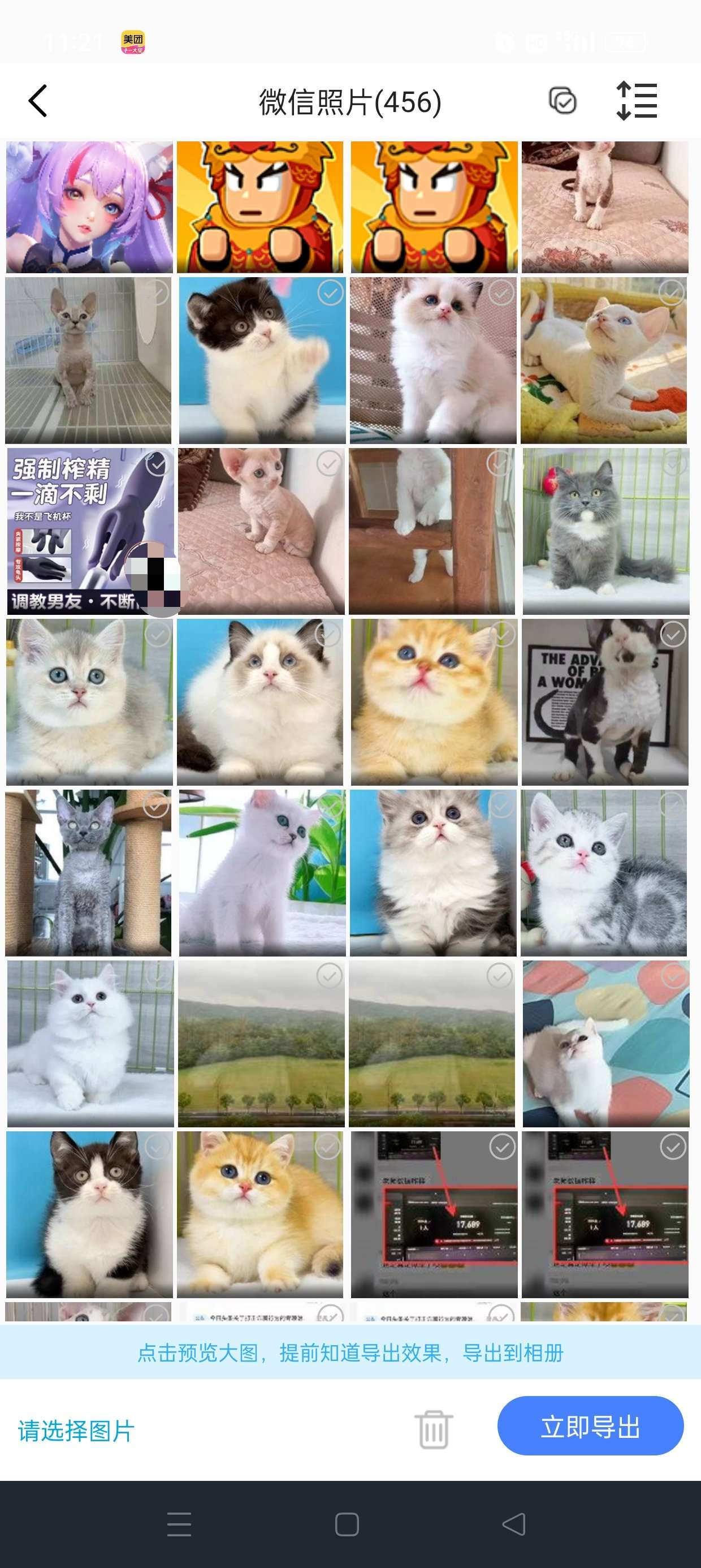The height and width of the screenshot is (1568, 701).
Task: Open the purple-haired anime girl picture
Action: [89, 207]
